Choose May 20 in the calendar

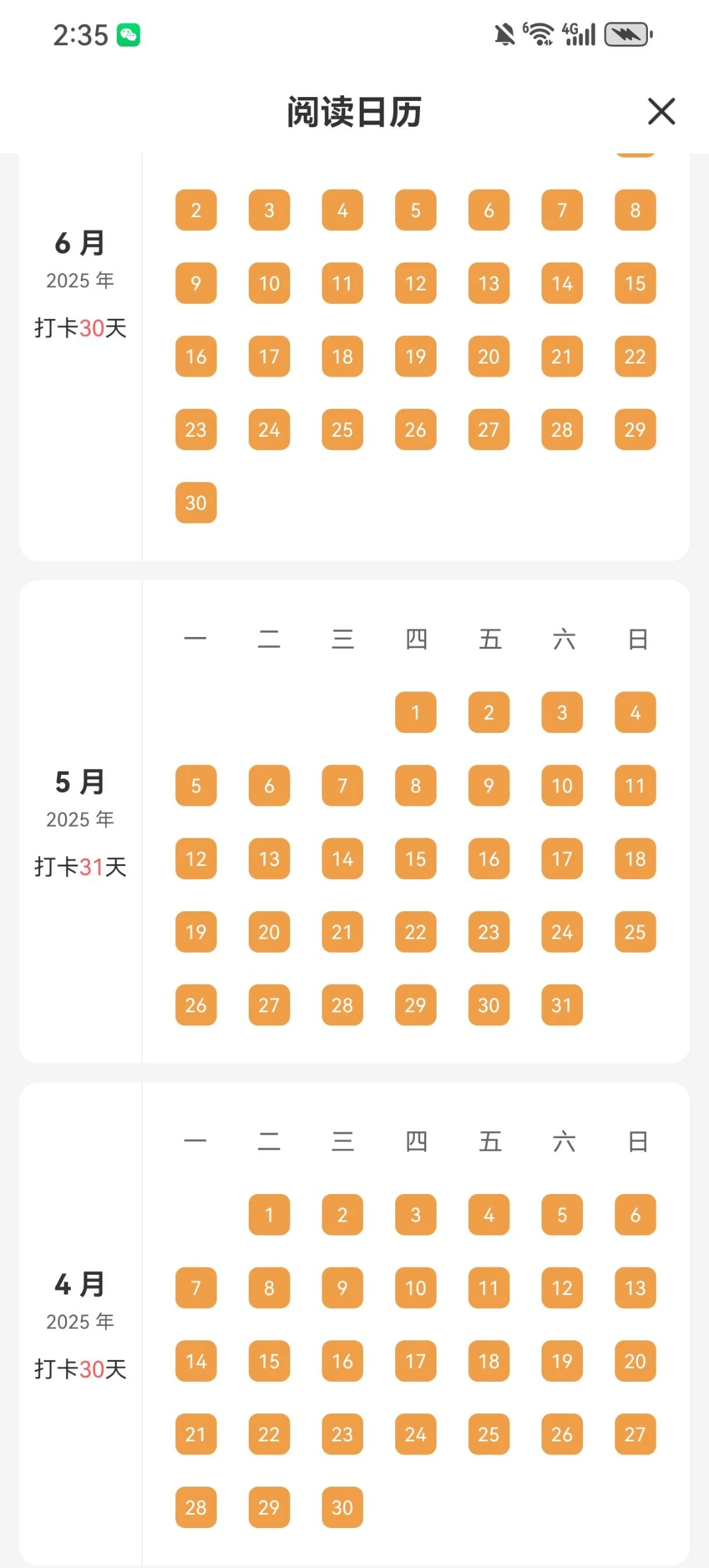click(269, 932)
